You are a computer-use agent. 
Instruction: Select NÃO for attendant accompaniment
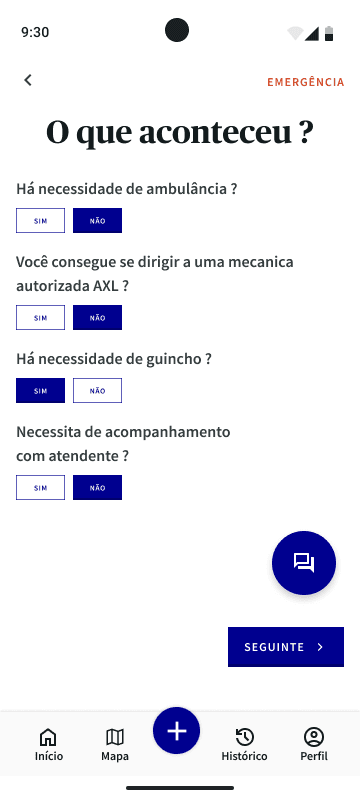pos(97,487)
